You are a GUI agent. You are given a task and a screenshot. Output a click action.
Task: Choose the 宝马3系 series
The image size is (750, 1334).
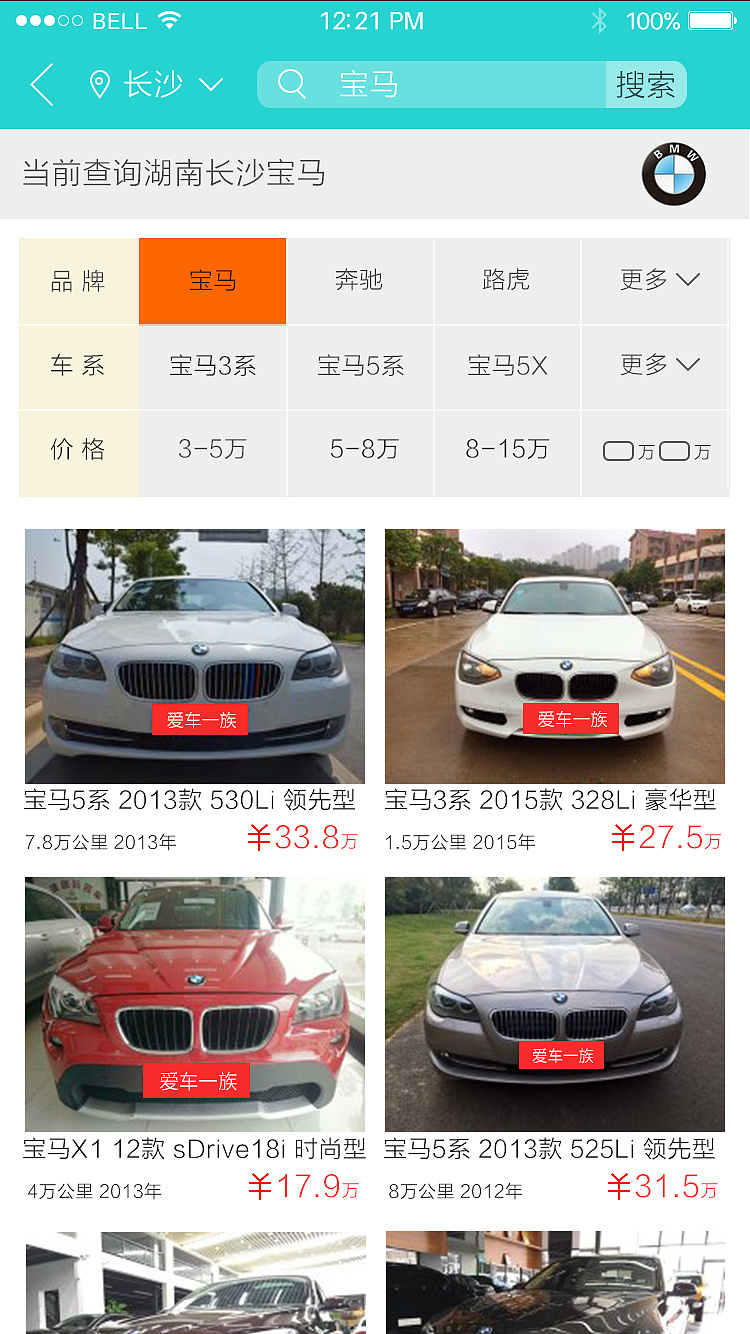click(x=213, y=366)
